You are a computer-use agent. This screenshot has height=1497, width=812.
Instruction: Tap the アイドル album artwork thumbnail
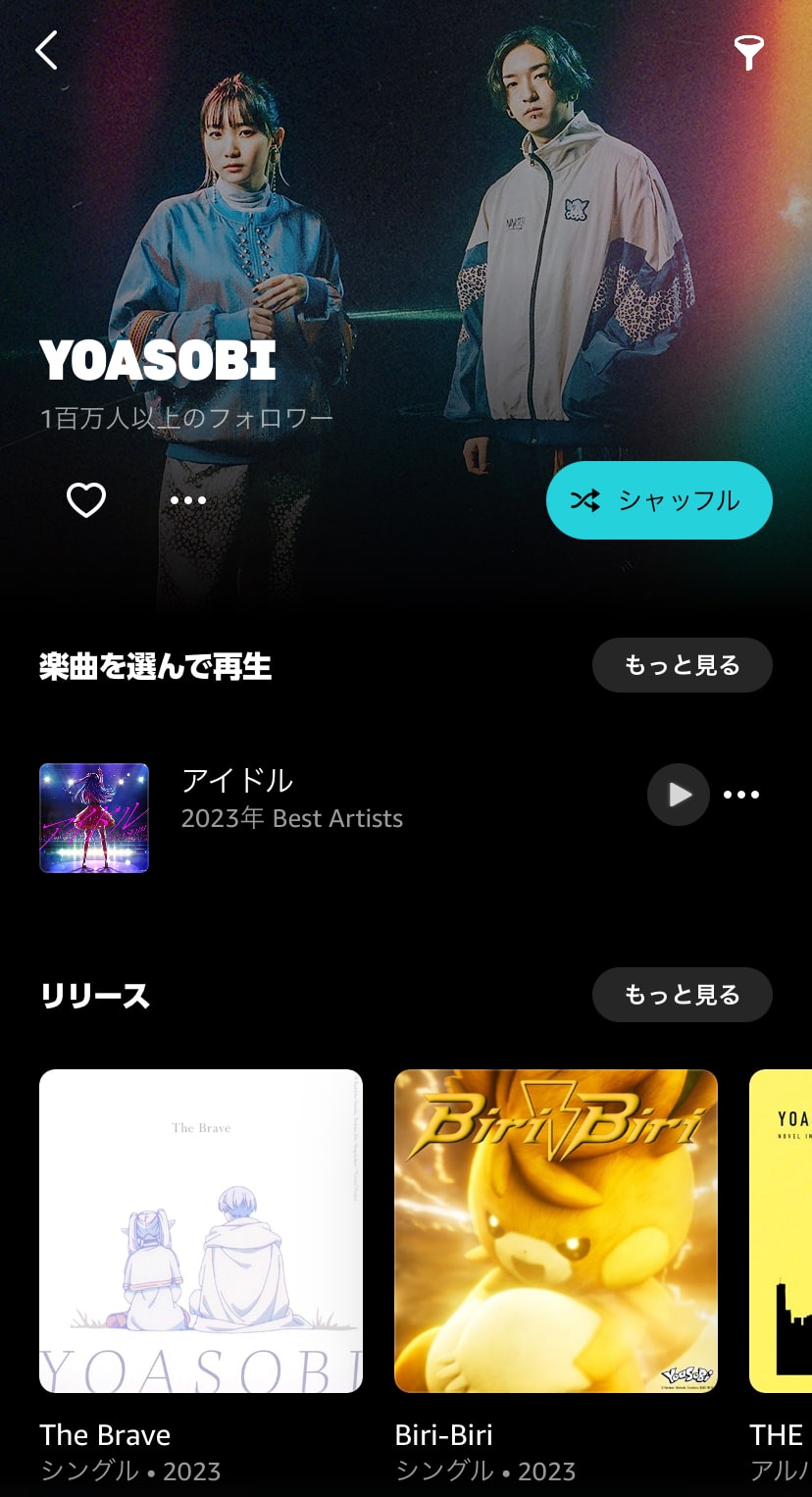[x=94, y=818]
